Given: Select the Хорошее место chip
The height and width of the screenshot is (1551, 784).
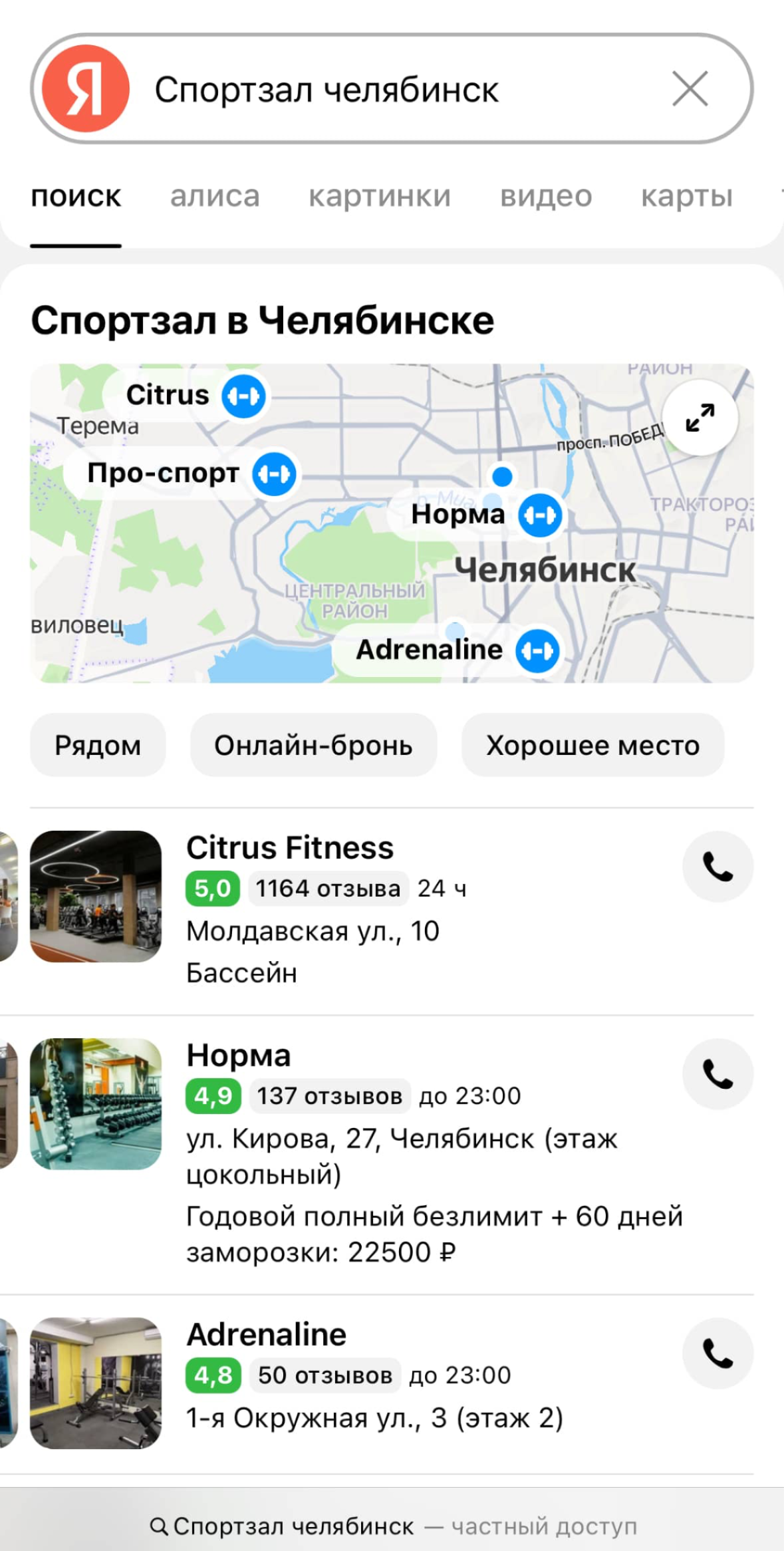Looking at the screenshot, I should pos(592,745).
